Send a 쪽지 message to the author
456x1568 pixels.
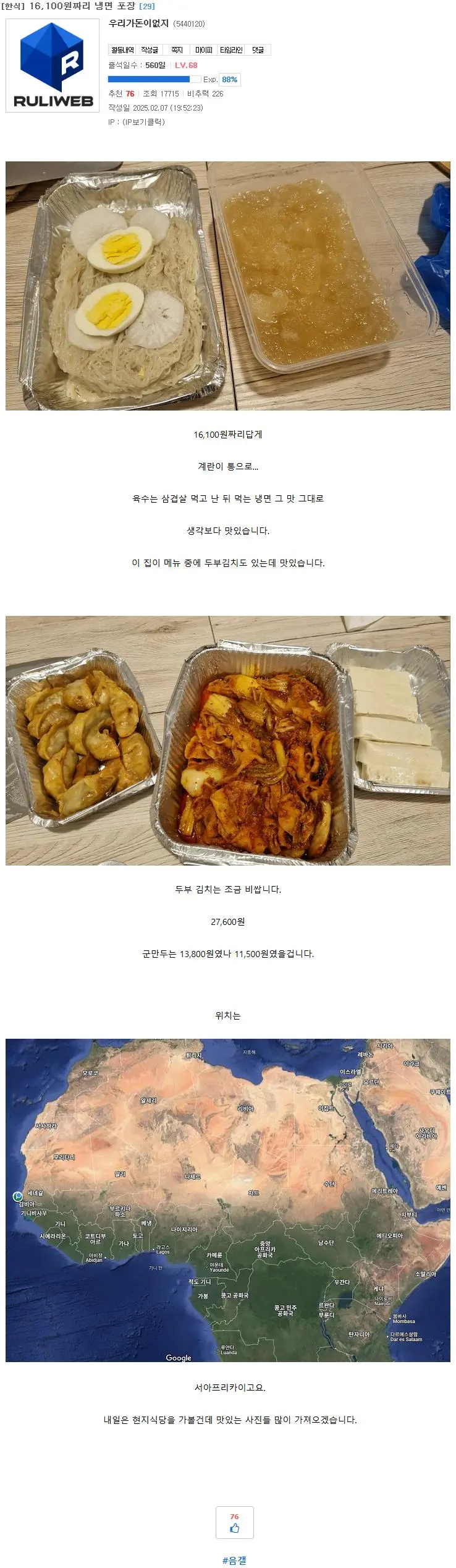pyautogui.click(x=177, y=50)
